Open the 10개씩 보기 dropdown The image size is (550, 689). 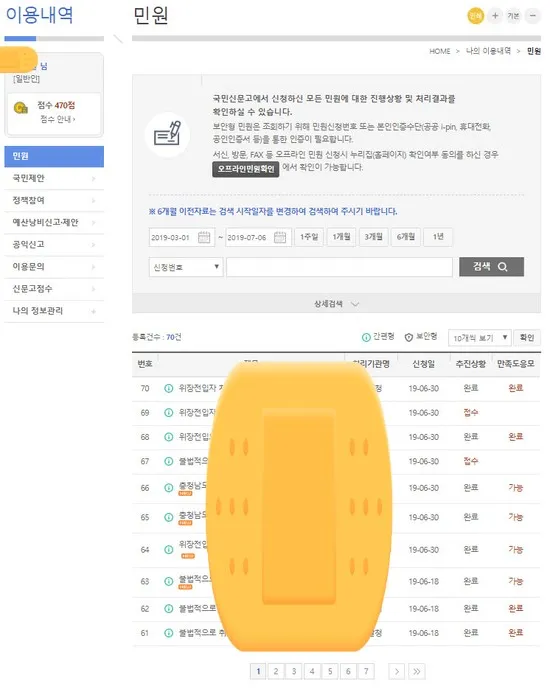(480, 337)
